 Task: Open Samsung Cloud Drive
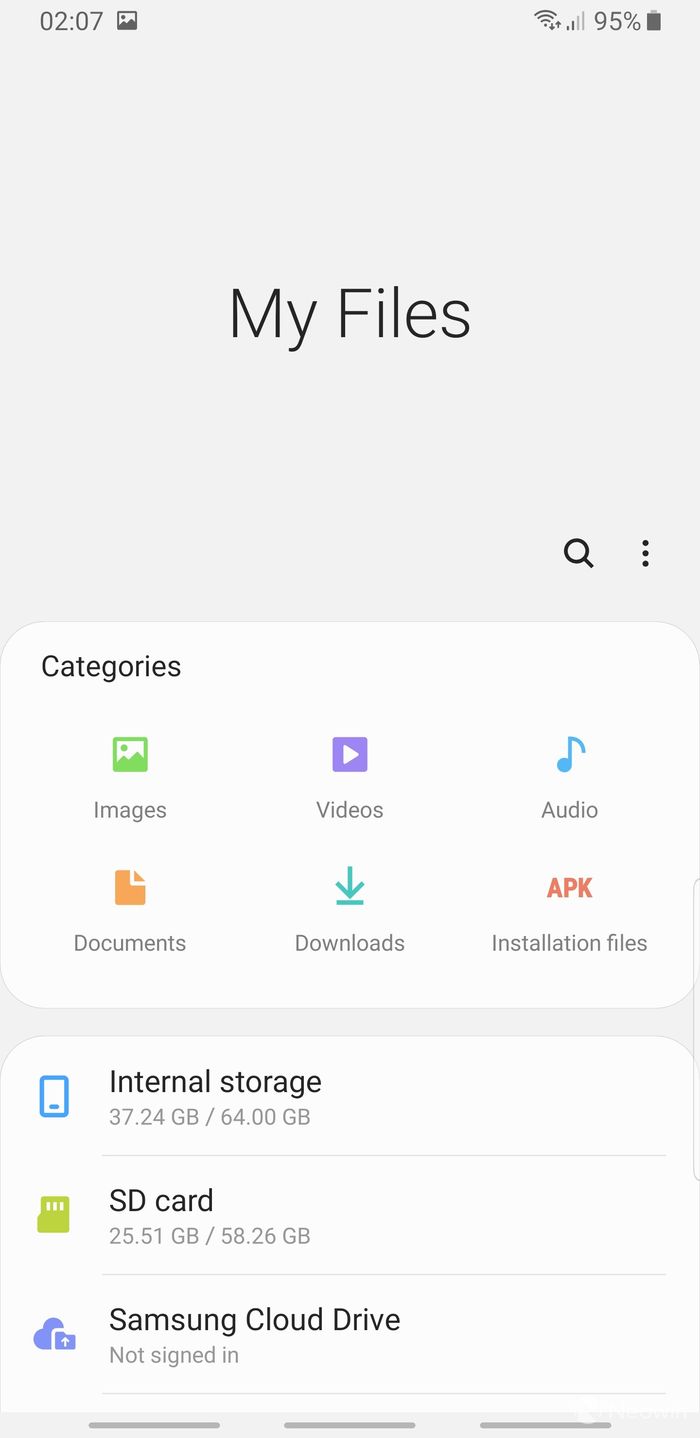(350, 1335)
